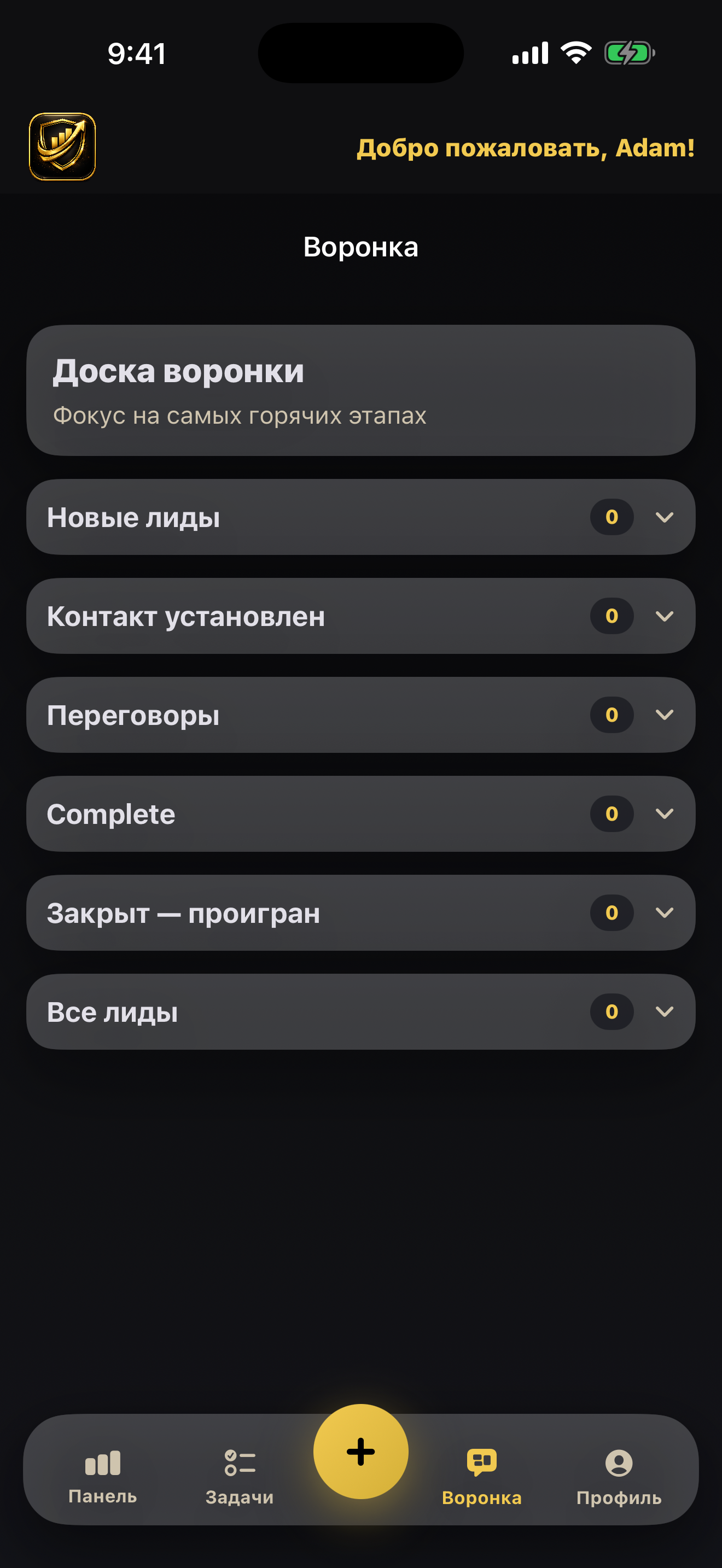
Task: Switch to the Панель tab
Action: (103, 1479)
